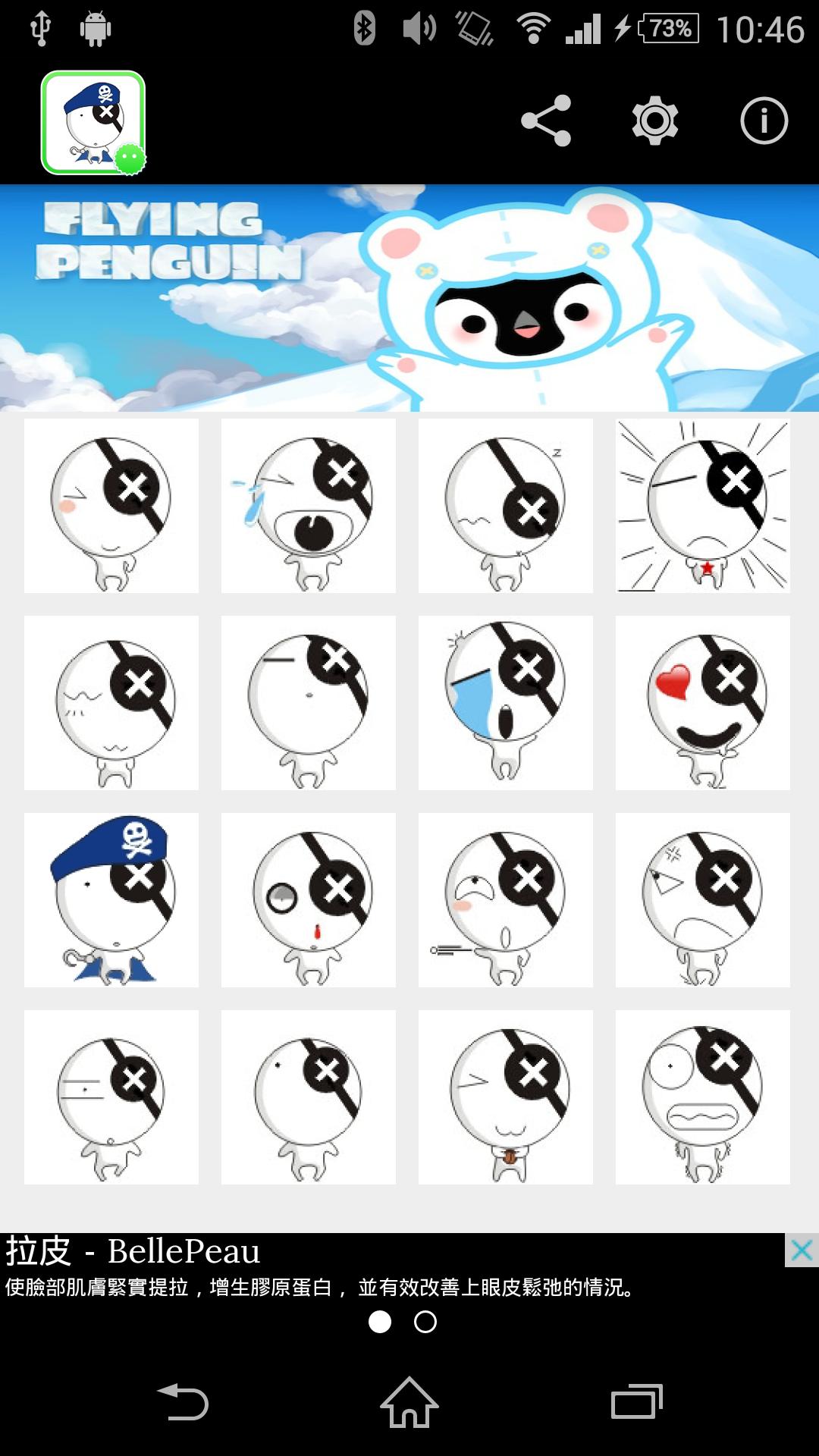This screenshot has height=1456, width=819.
Task: Go to the home screen
Action: (409, 1402)
